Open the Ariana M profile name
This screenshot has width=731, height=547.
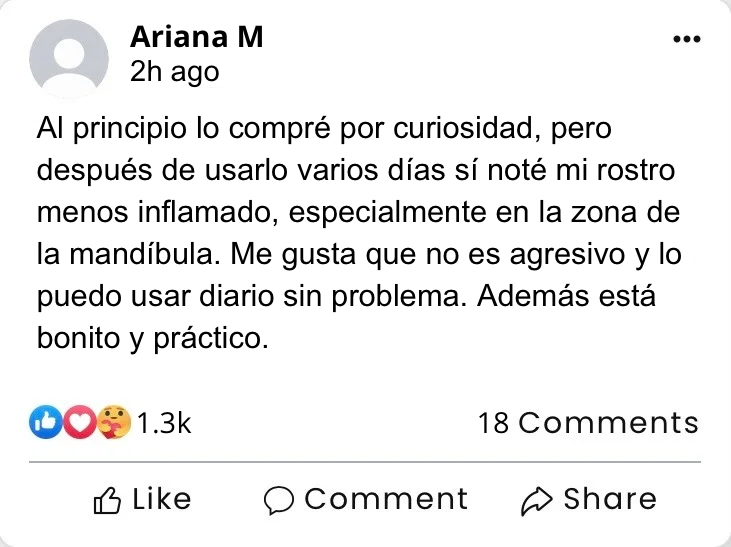pyautogui.click(x=196, y=38)
